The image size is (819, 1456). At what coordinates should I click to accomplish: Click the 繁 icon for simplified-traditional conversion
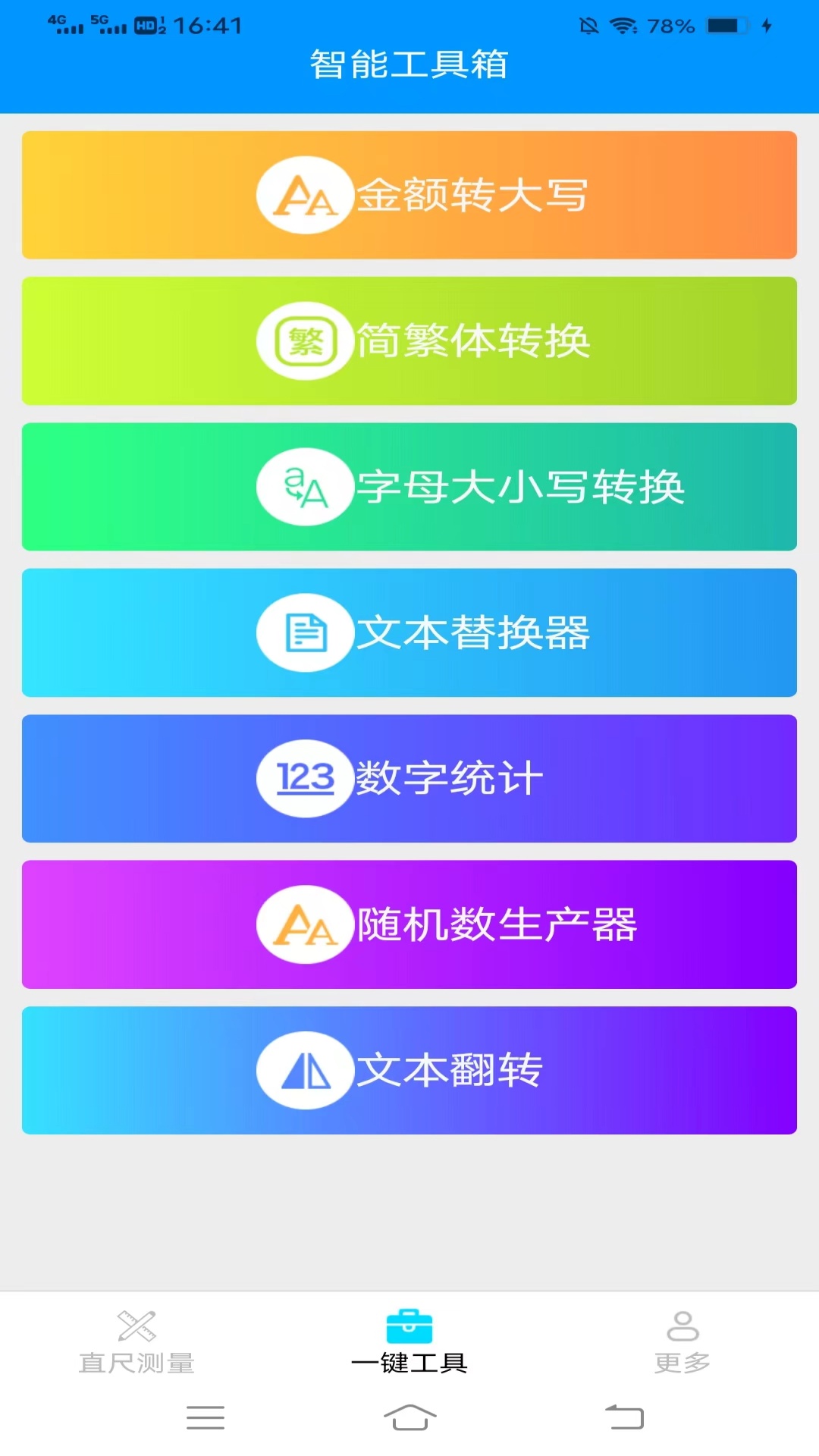[305, 340]
